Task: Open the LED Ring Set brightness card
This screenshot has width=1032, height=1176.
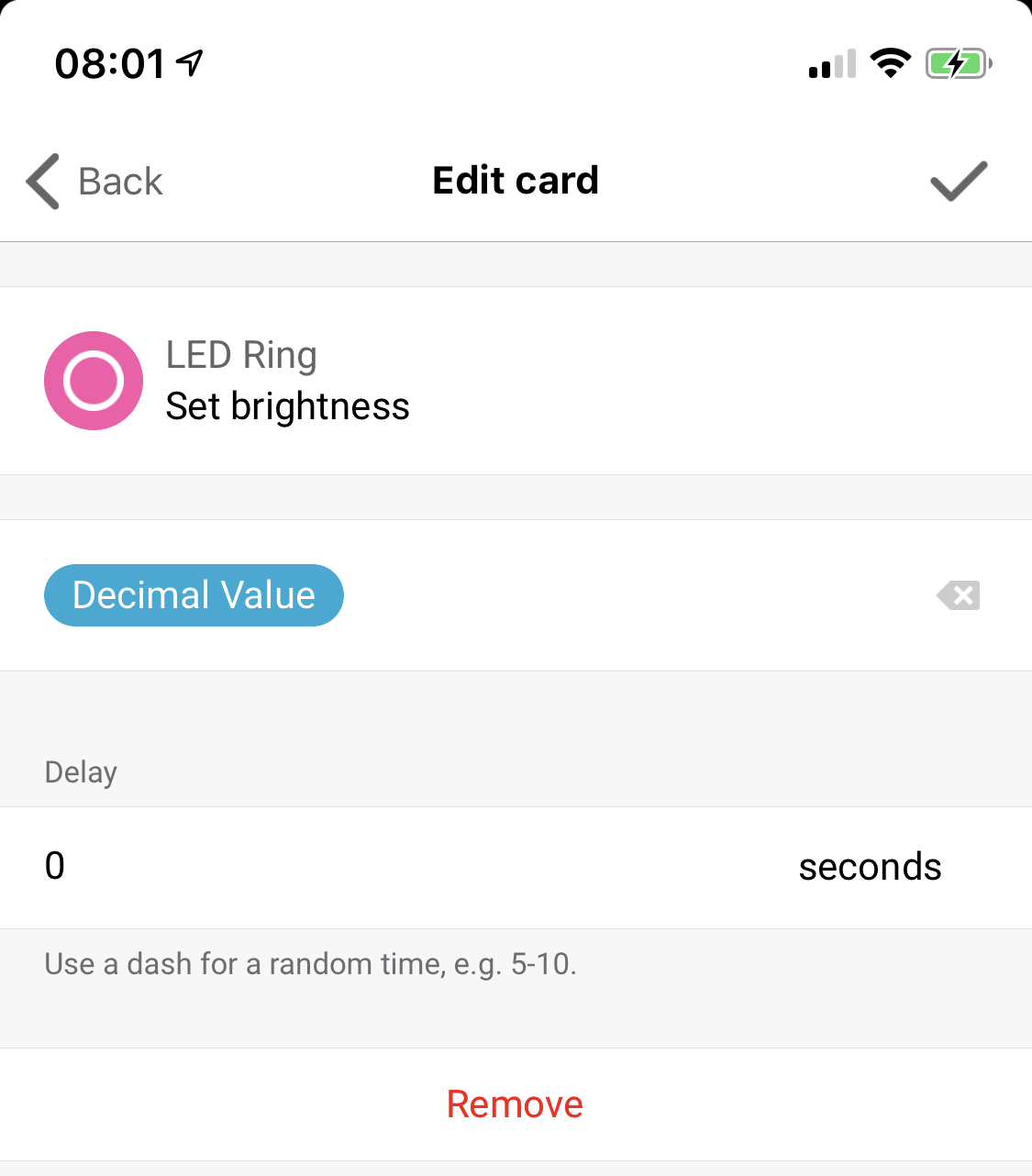Action: coord(287,381)
